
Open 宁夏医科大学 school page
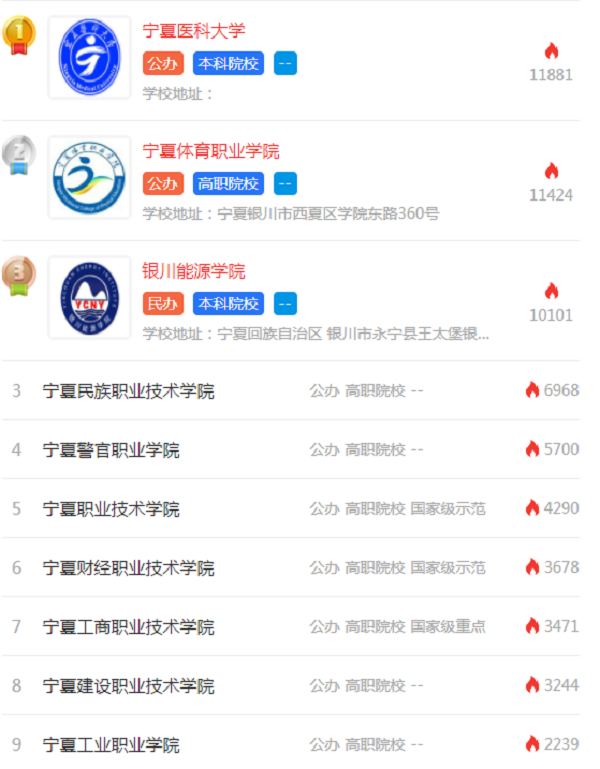[x=194, y=31]
